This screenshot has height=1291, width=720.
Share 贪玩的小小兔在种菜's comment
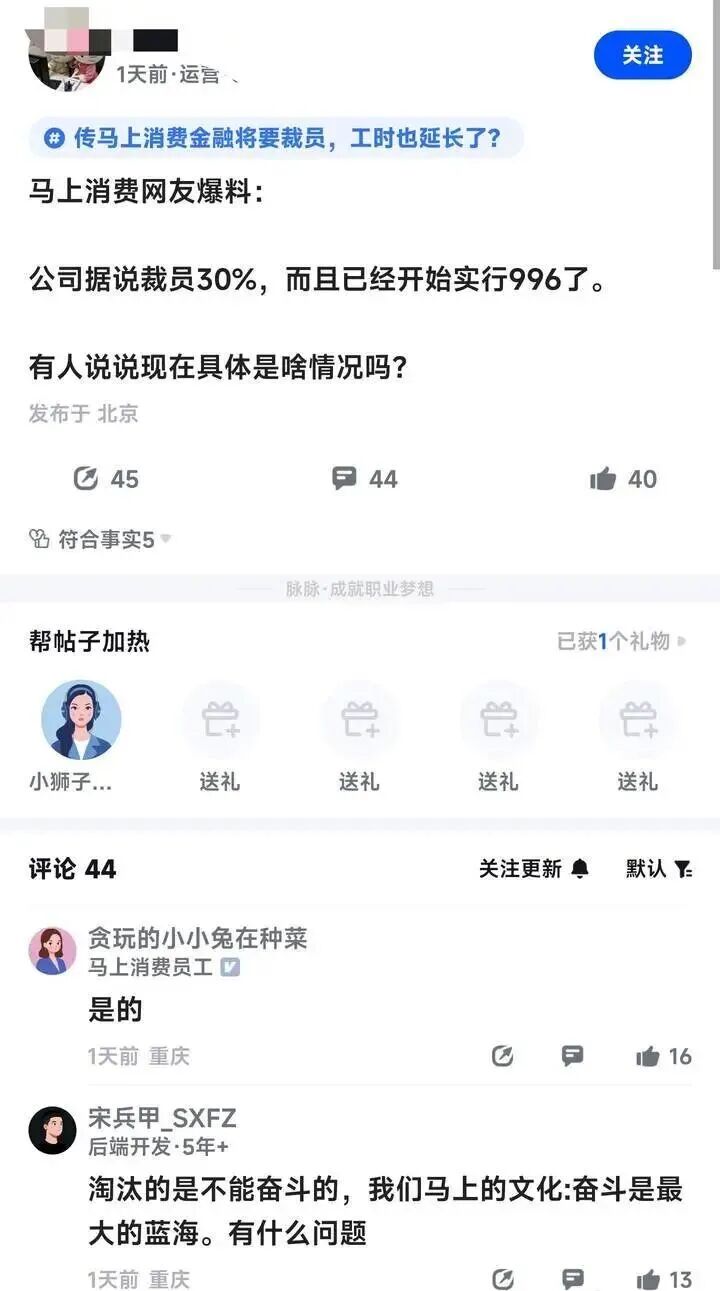pos(503,1056)
